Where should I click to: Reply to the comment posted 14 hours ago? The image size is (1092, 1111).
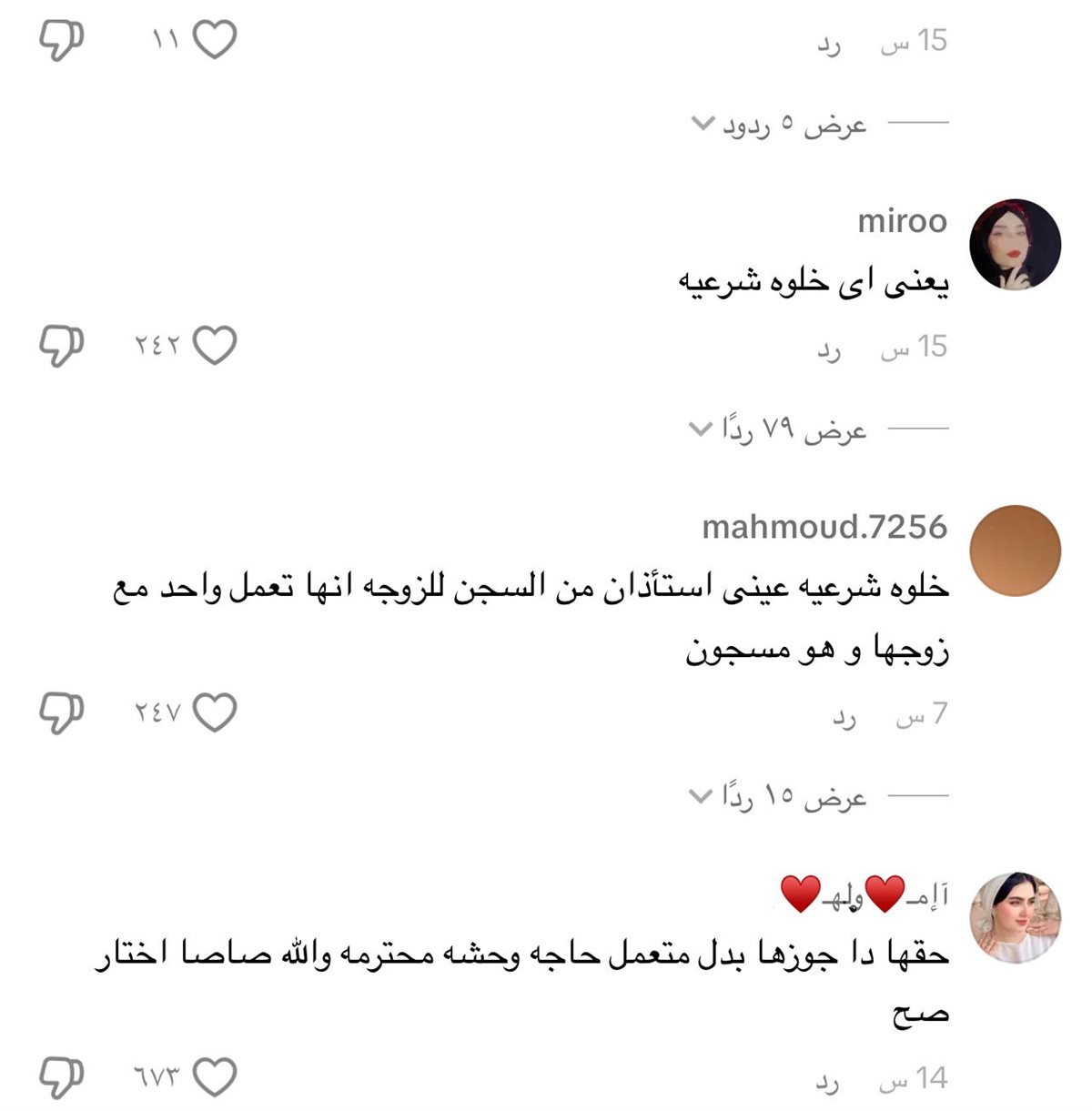pyautogui.click(x=828, y=1082)
